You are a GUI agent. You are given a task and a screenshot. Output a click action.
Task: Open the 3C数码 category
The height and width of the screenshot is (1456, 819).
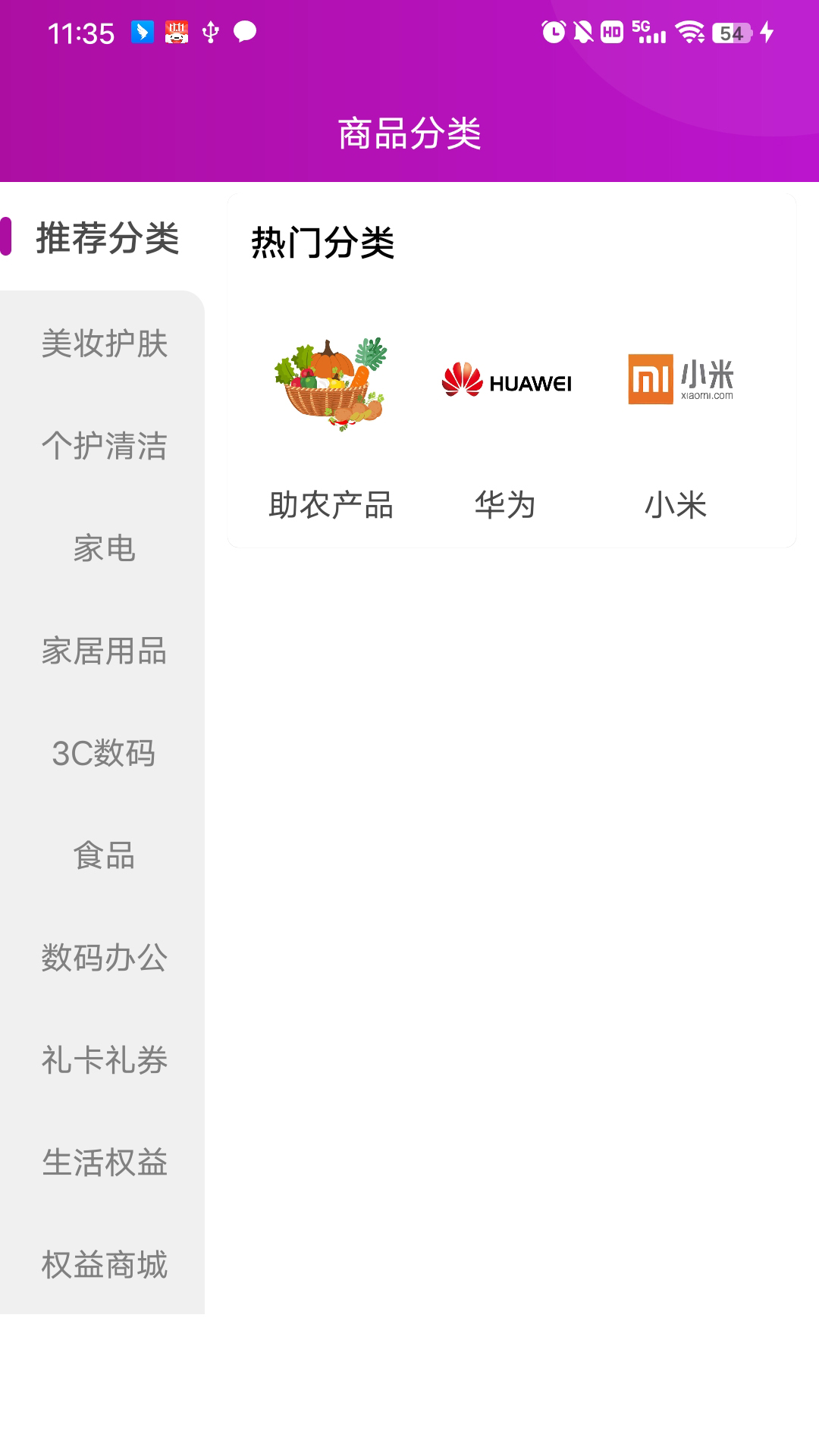tap(104, 753)
